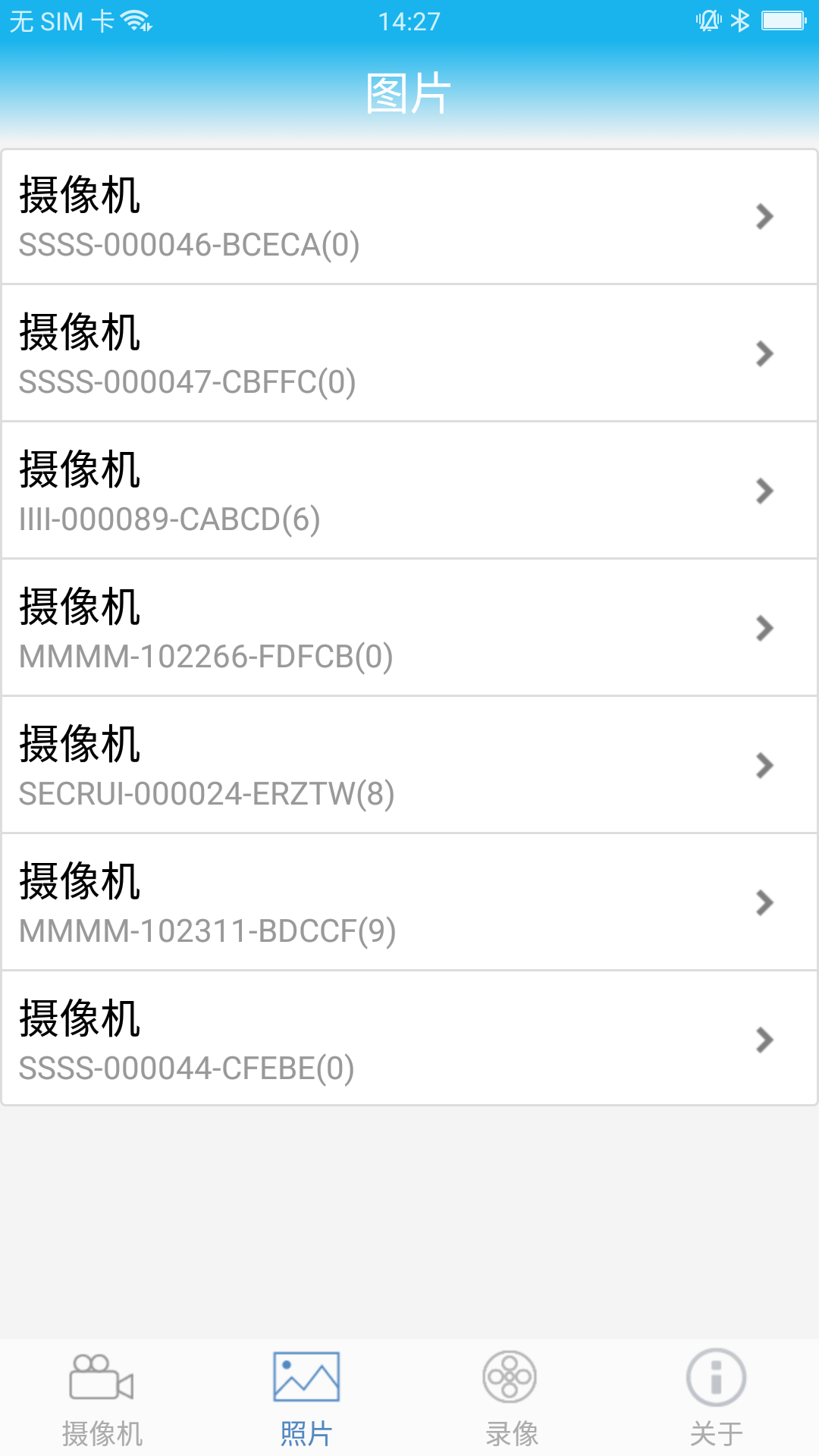Open SECRUI-000024-ERZTW camera photos
The height and width of the screenshot is (1456, 819).
click(x=409, y=765)
